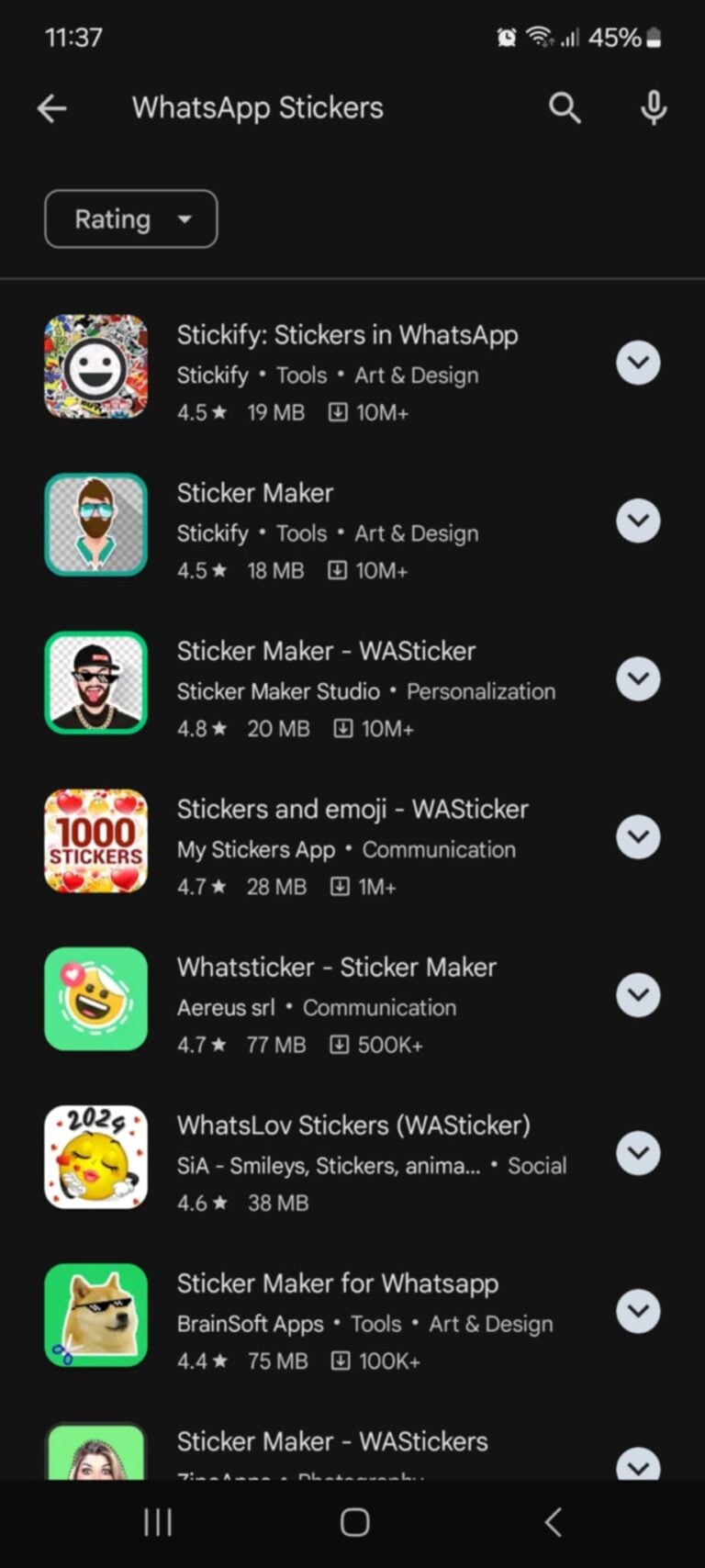Open Stickers and emoji - WASticker

(352, 810)
